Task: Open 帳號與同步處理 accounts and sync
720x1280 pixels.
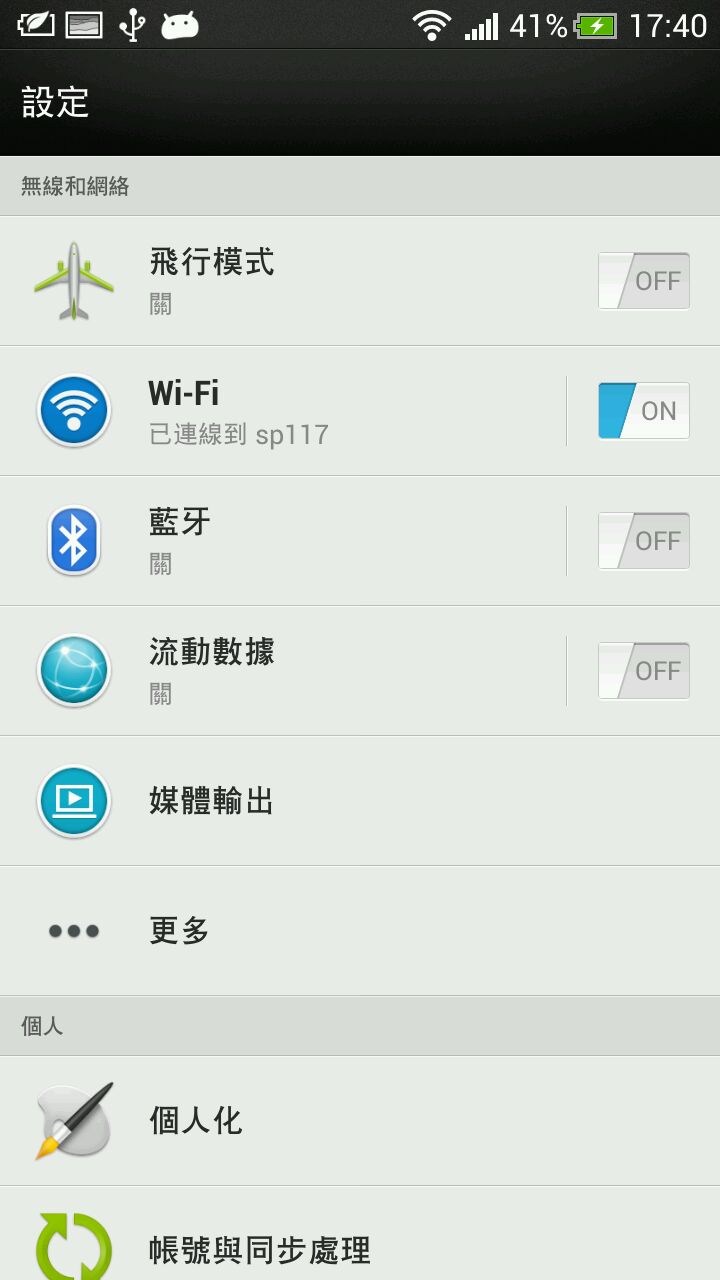Action: point(300,1249)
